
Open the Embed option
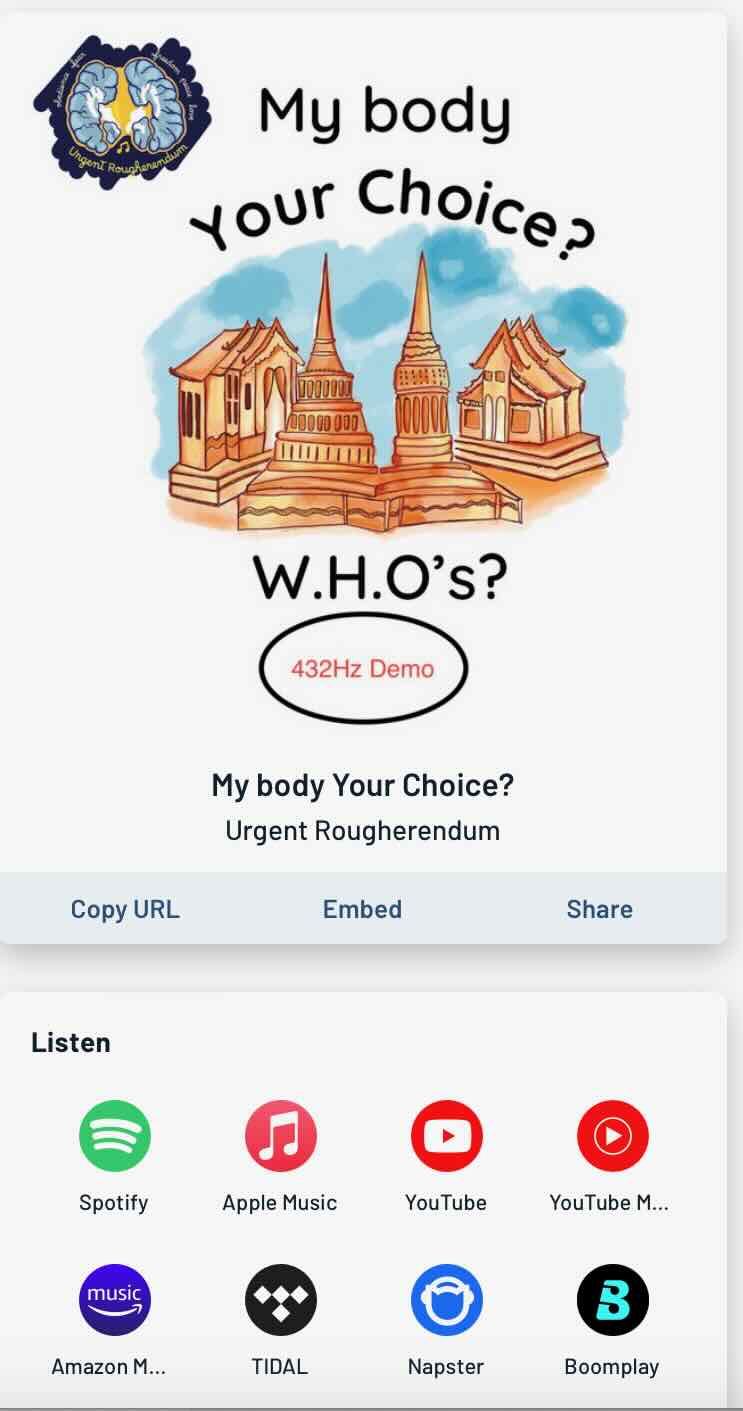click(x=362, y=909)
